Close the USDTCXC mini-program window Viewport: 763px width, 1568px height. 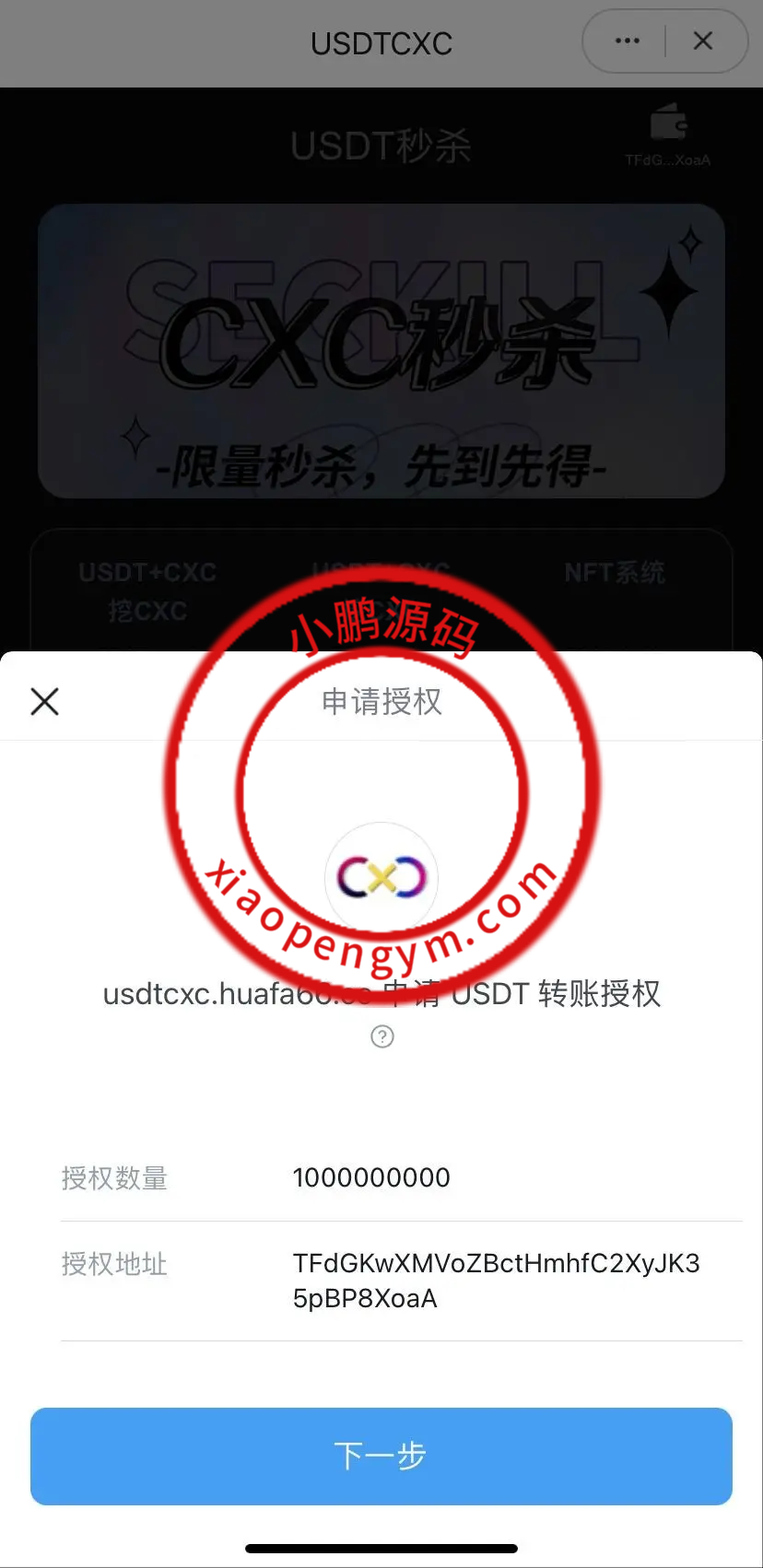[703, 41]
